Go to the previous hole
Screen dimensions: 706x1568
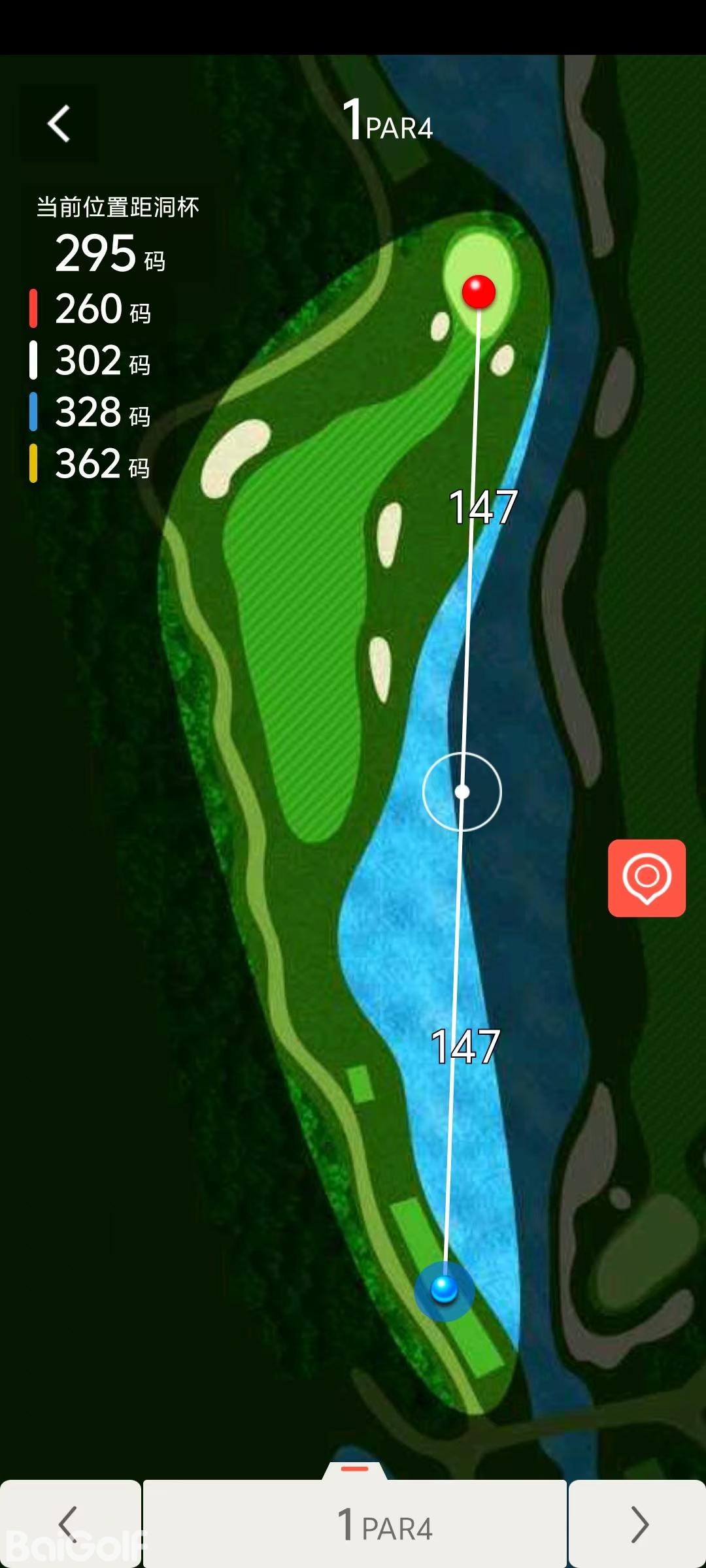point(69,1524)
